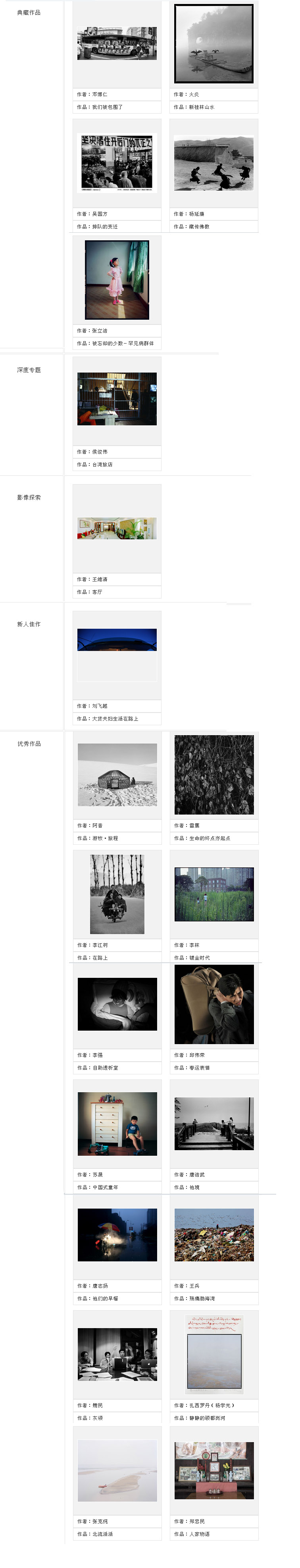
Task: View 唐志扬's work 他们的早餐
Action: click(117, 1235)
